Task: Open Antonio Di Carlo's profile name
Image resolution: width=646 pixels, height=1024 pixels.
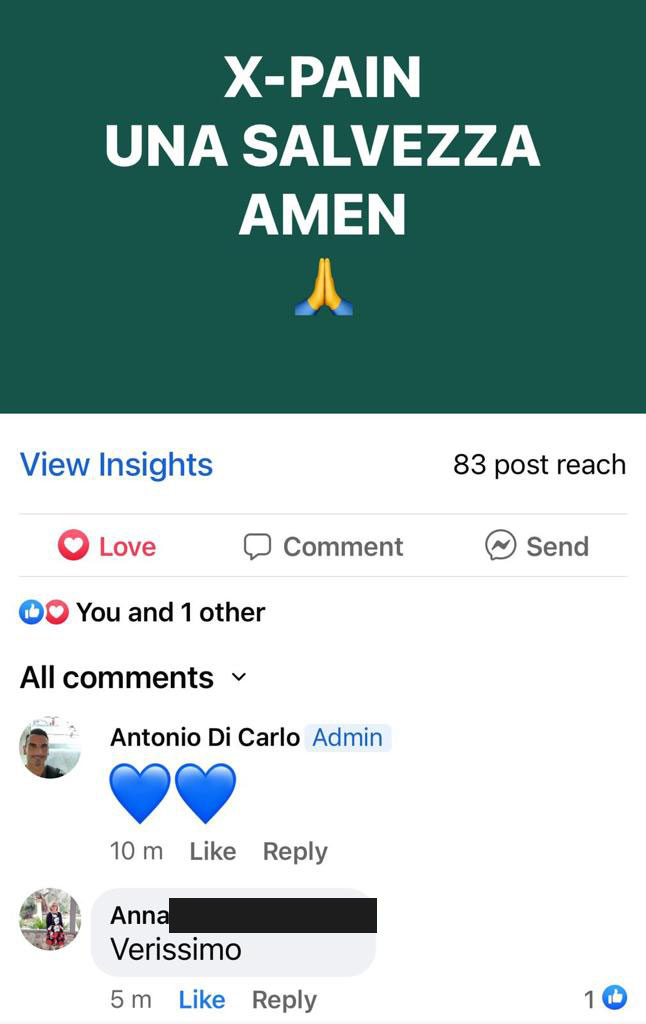Action: (204, 737)
